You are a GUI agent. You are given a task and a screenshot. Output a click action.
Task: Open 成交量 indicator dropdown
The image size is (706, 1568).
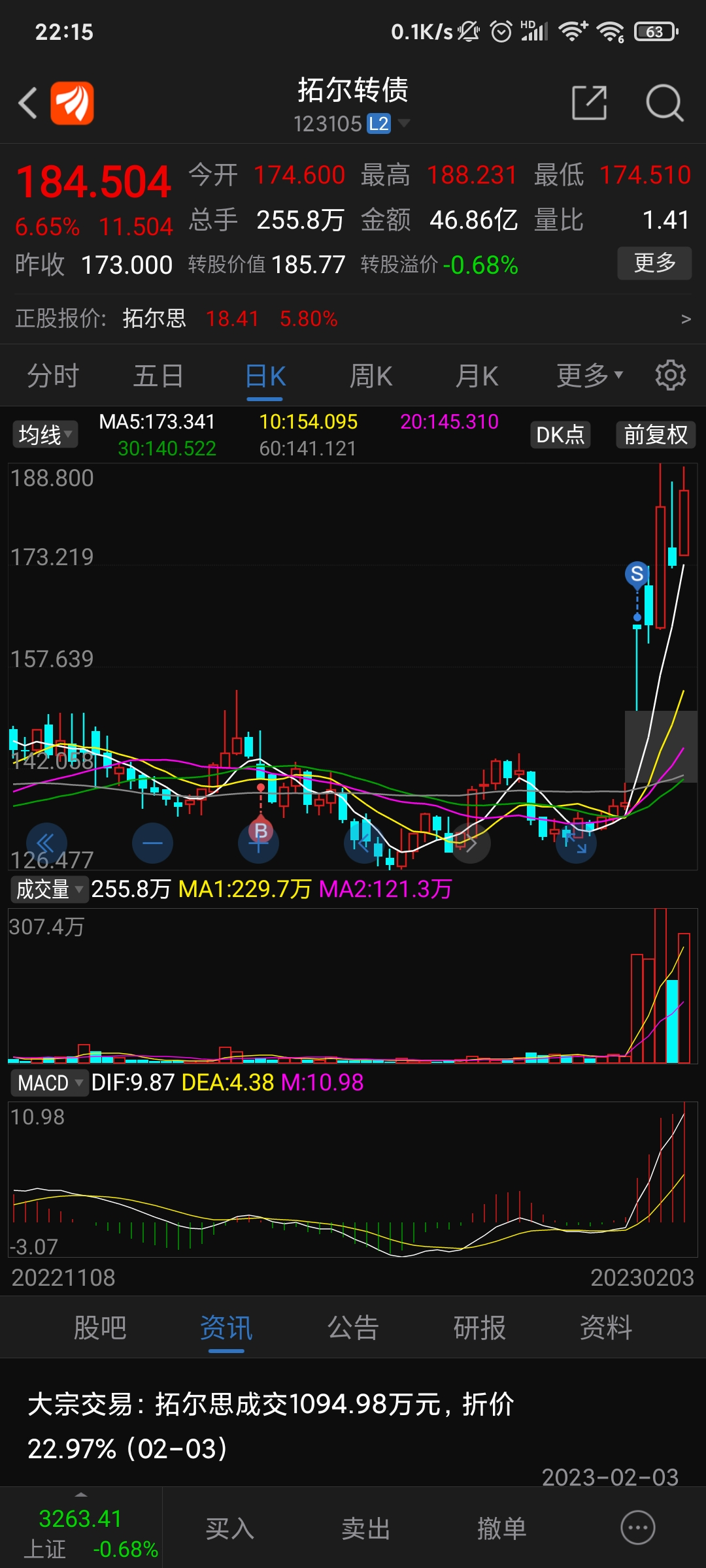tap(49, 889)
